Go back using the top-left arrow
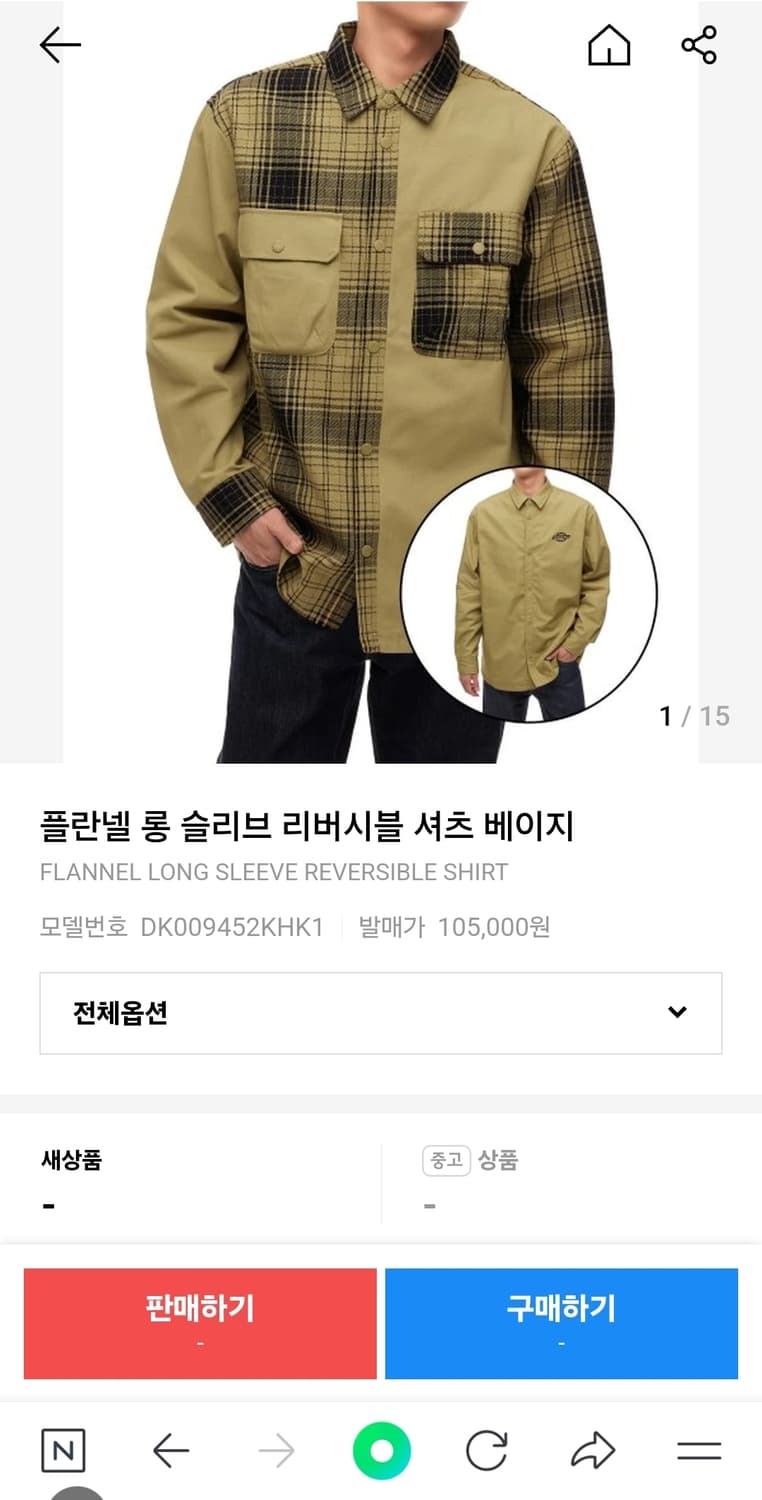 coord(60,44)
